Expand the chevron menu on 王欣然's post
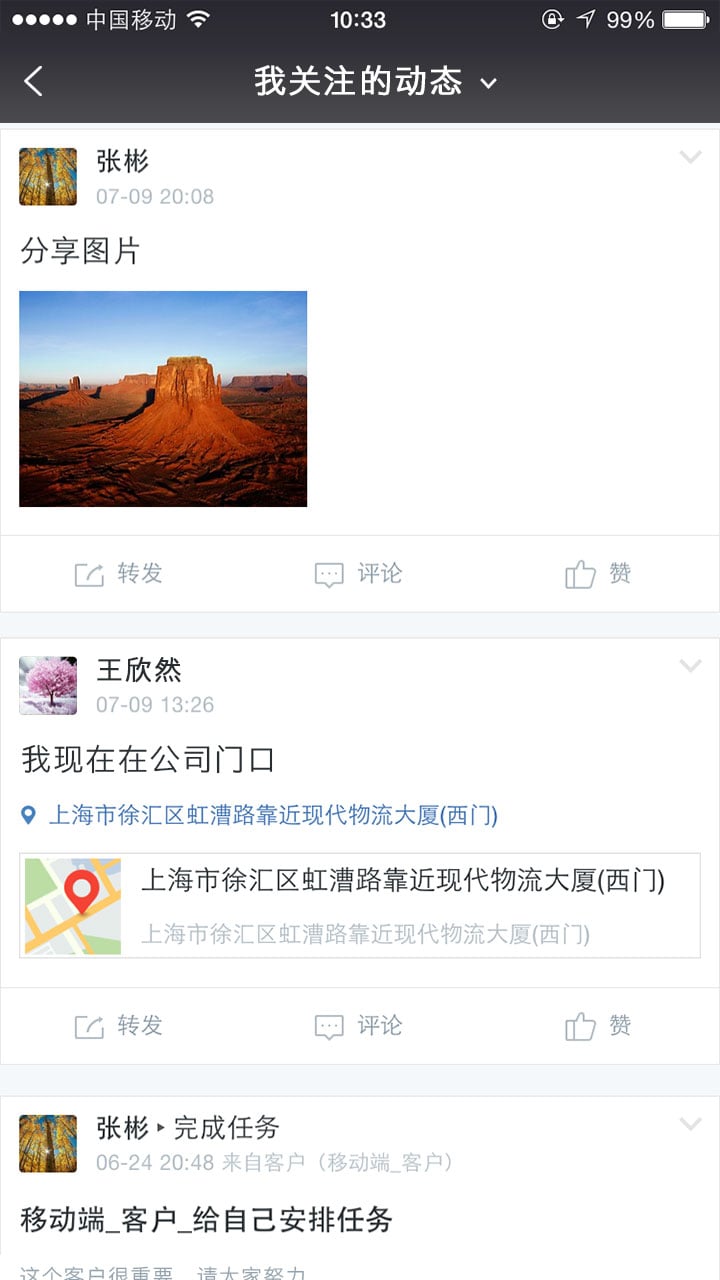This screenshot has width=720, height=1280. pos(690,666)
